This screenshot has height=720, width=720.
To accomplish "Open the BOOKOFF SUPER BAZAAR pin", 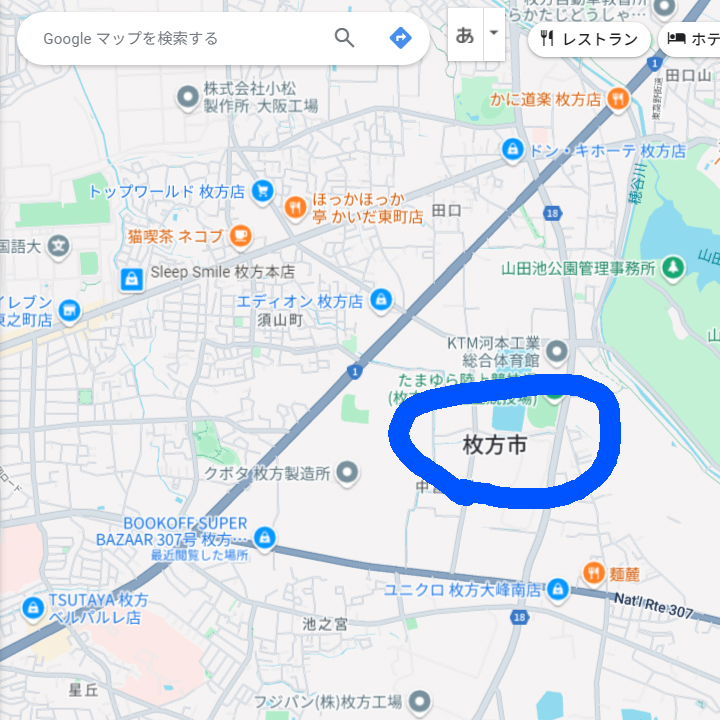I will coord(264,539).
